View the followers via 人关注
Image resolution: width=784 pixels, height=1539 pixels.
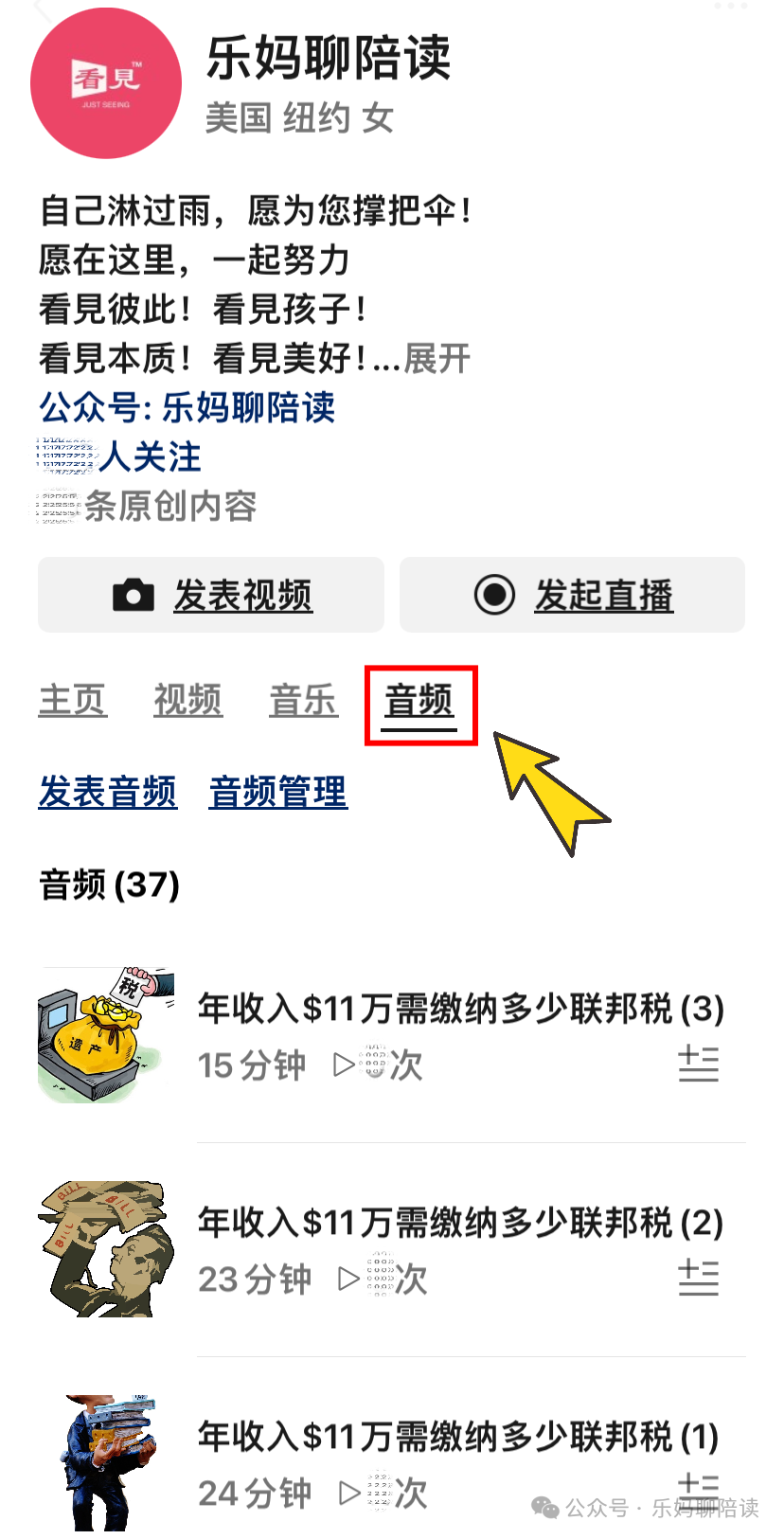(x=150, y=456)
